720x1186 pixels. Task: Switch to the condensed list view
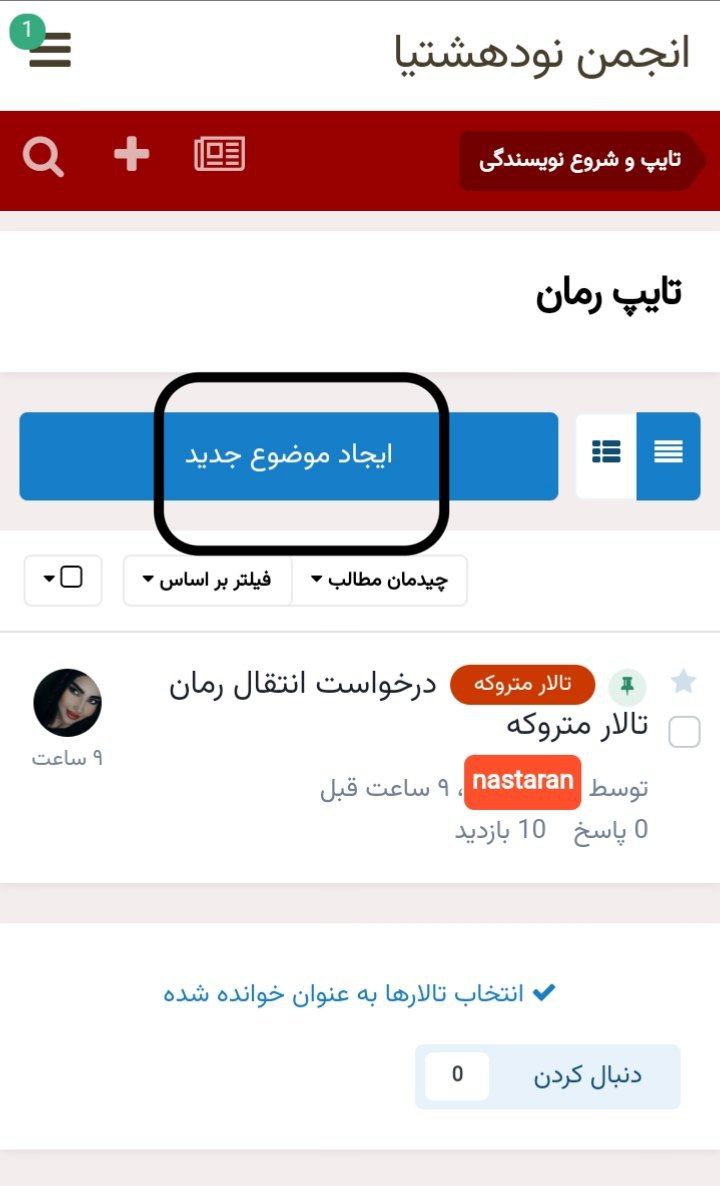pos(606,455)
